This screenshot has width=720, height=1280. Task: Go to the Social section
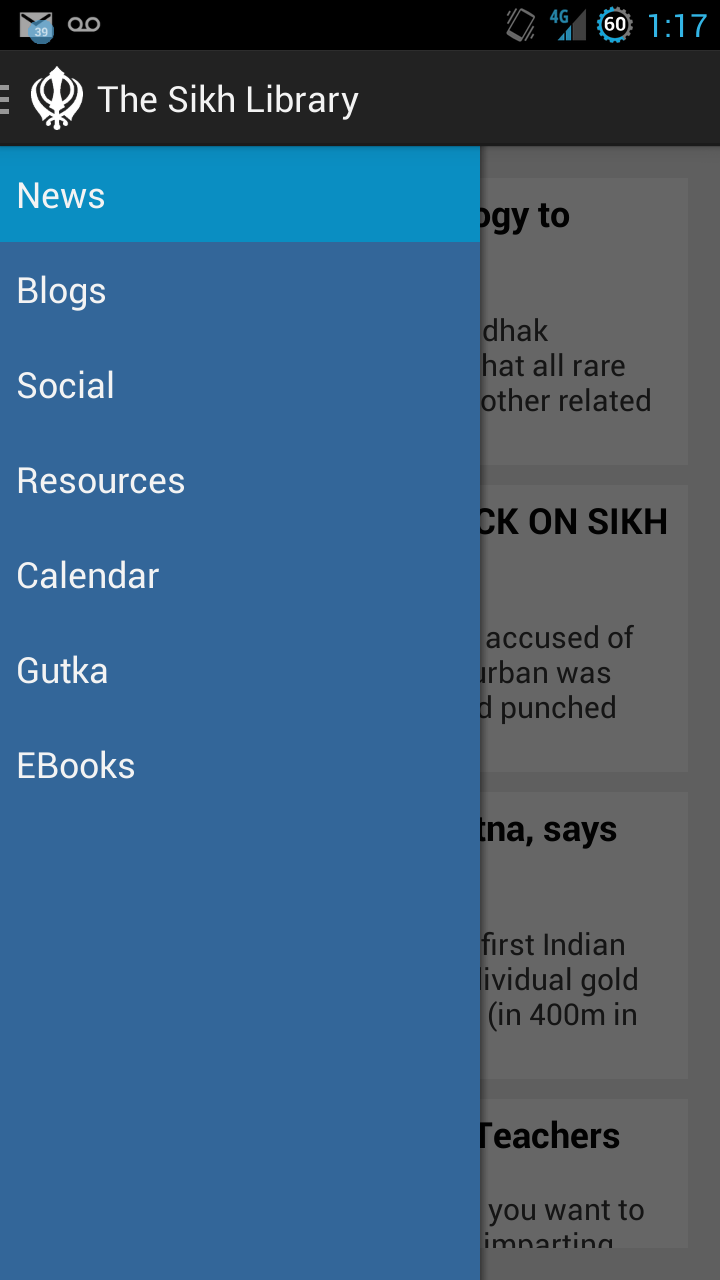[240, 385]
